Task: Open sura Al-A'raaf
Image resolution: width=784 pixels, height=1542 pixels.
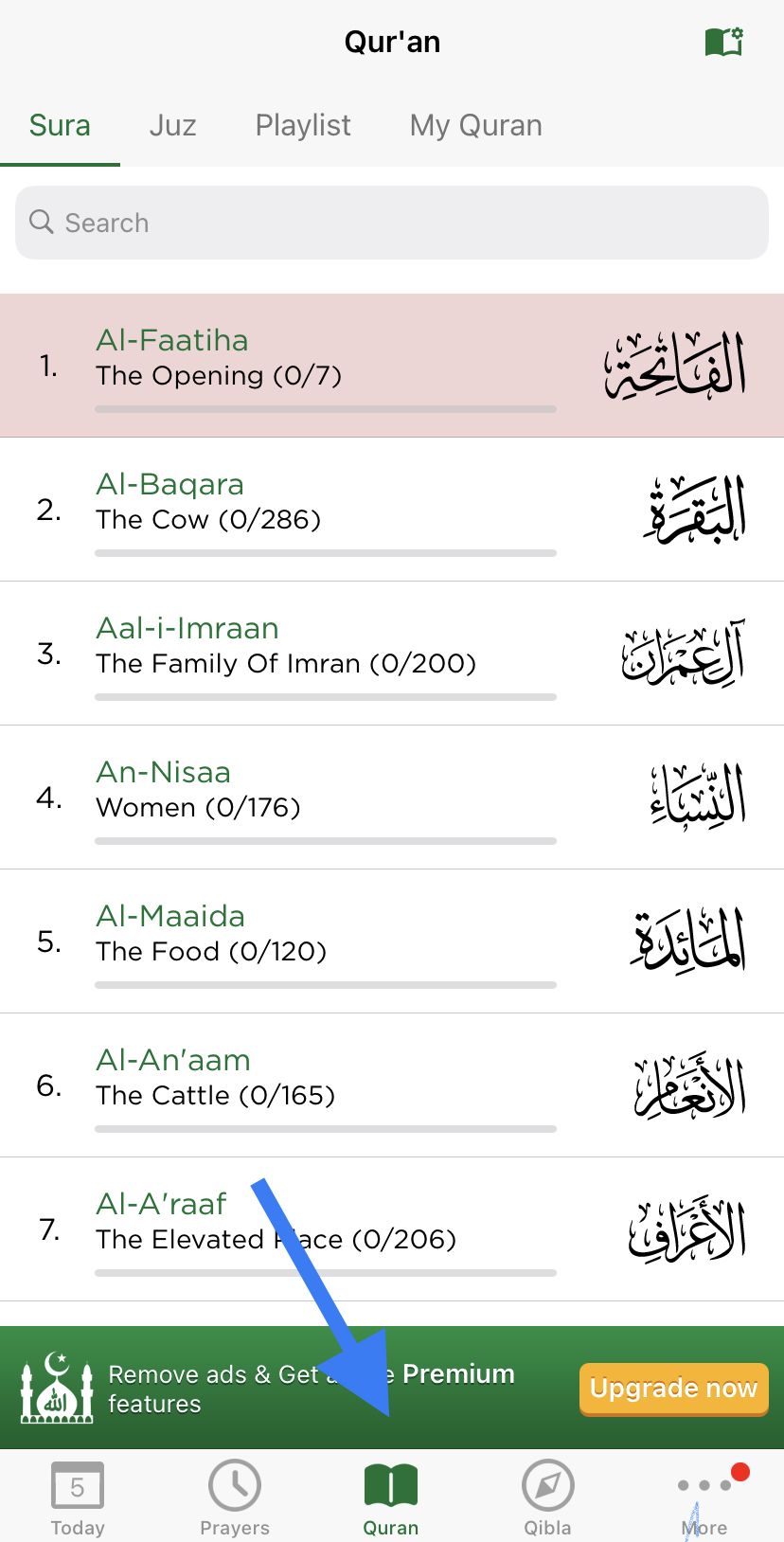Action: tap(392, 1229)
